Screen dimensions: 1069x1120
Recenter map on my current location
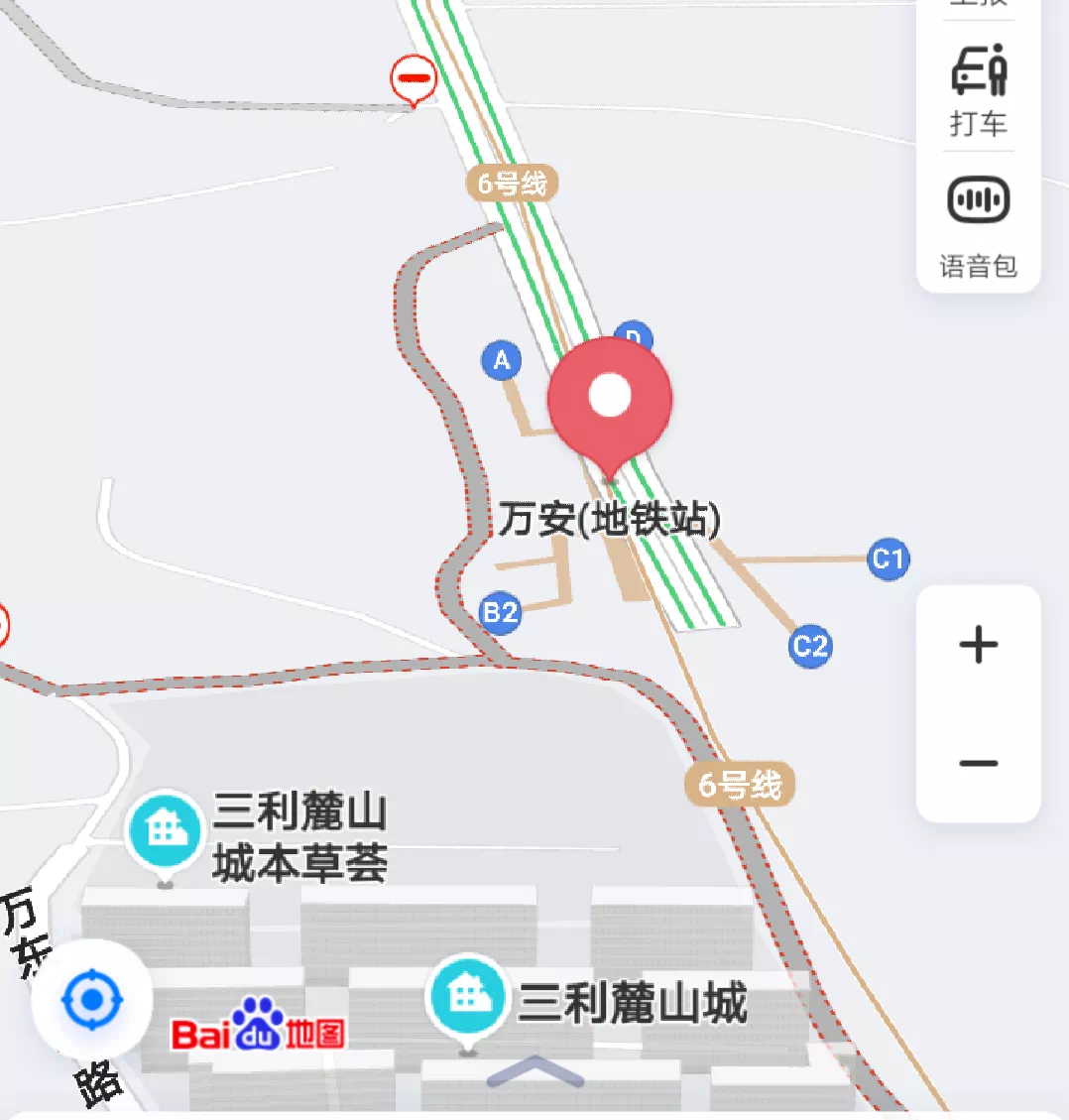(92, 999)
